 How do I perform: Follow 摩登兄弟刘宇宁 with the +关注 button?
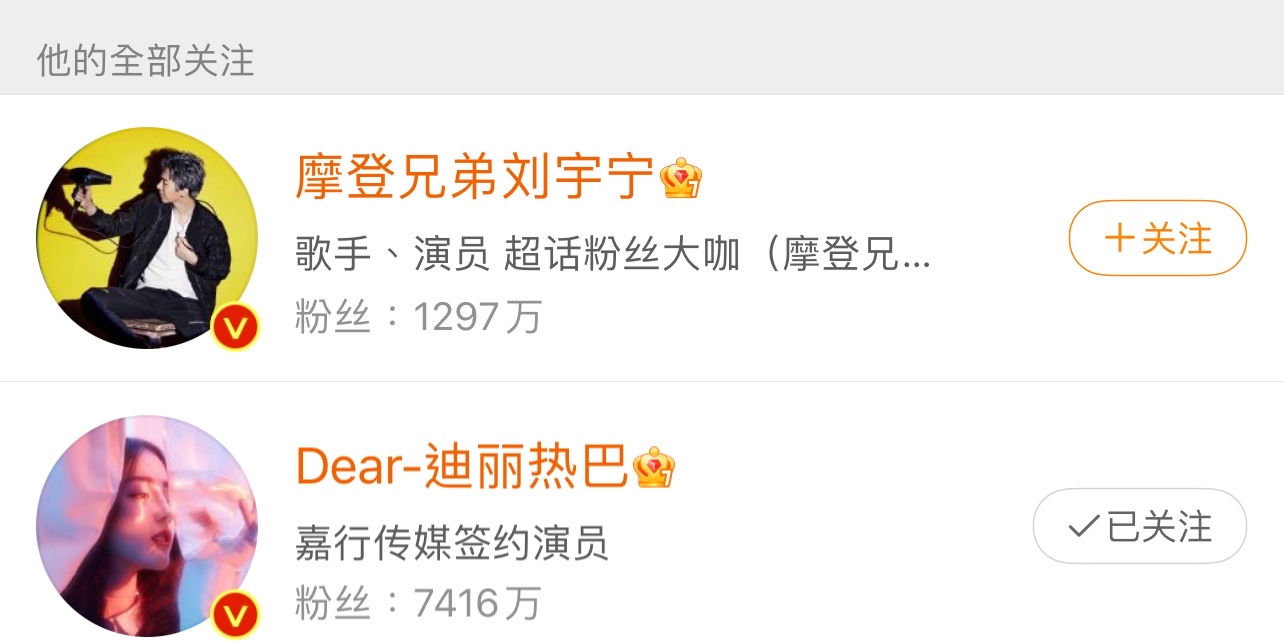pos(1157,238)
